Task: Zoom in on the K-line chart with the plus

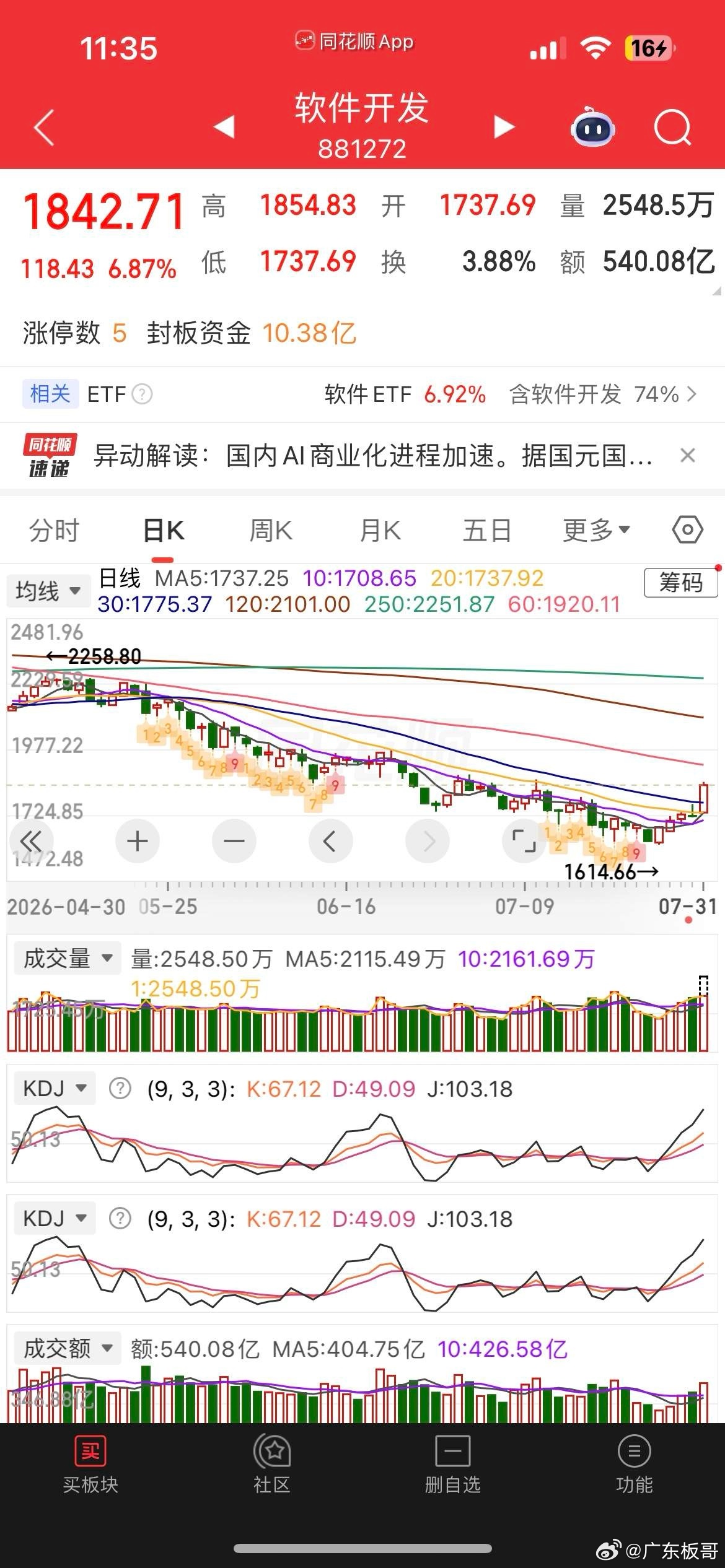Action: (137, 841)
